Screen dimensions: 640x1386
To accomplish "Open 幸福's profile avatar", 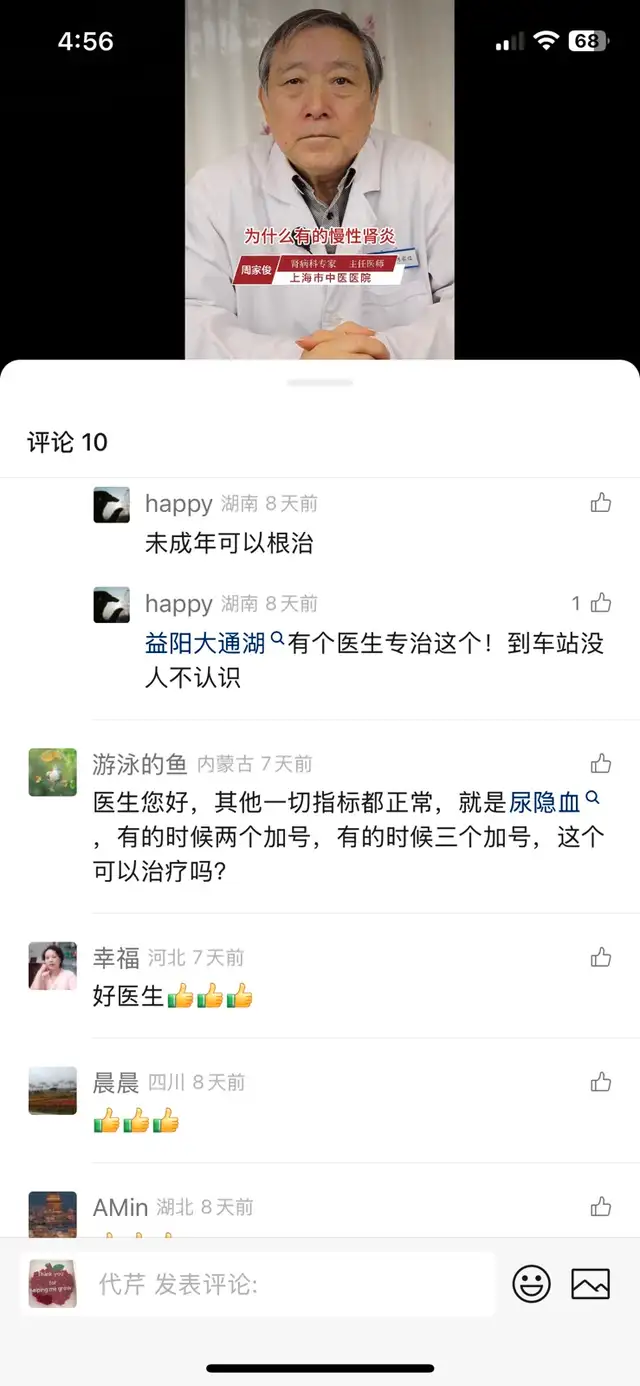I will pyautogui.click(x=53, y=966).
